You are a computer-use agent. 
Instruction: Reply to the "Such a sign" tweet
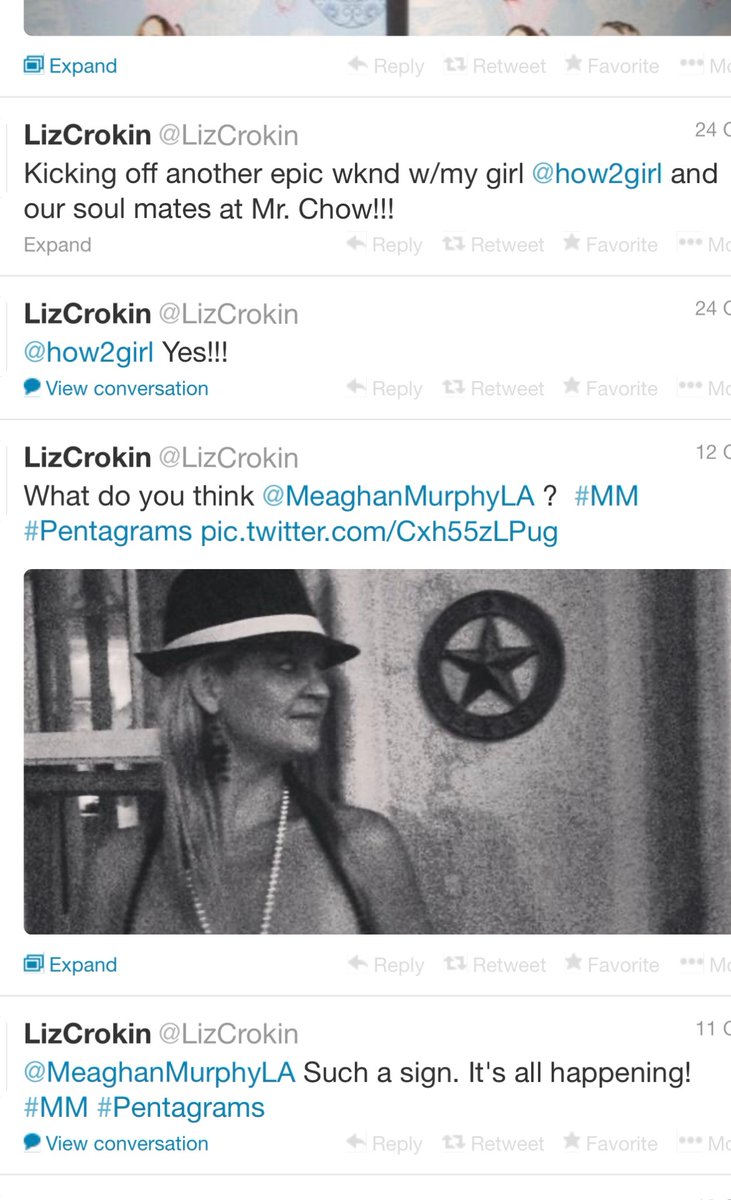click(x=385, y=1143)
